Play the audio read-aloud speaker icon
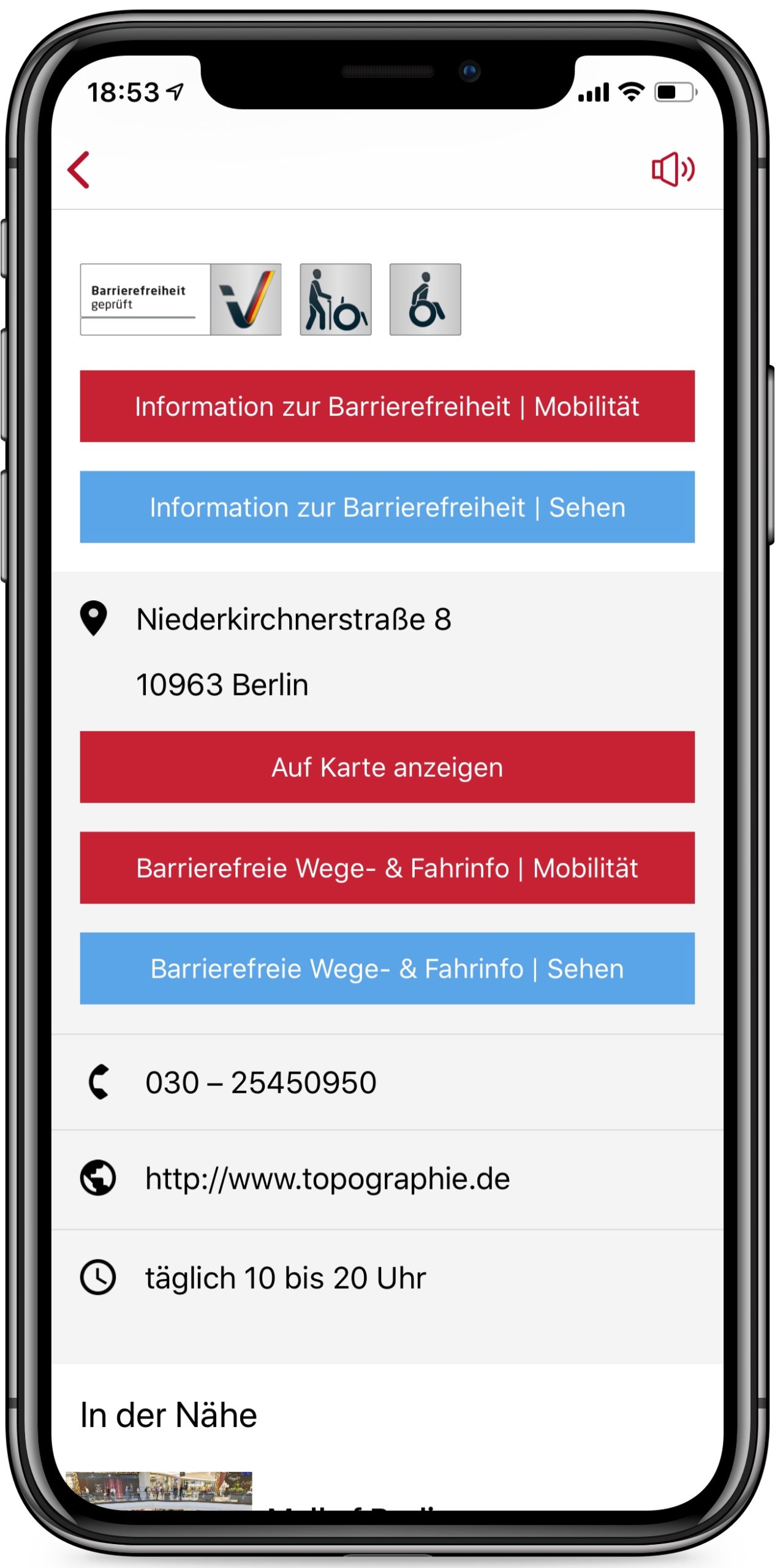This screenshot has width=775, height=1568. coord(672,169)
